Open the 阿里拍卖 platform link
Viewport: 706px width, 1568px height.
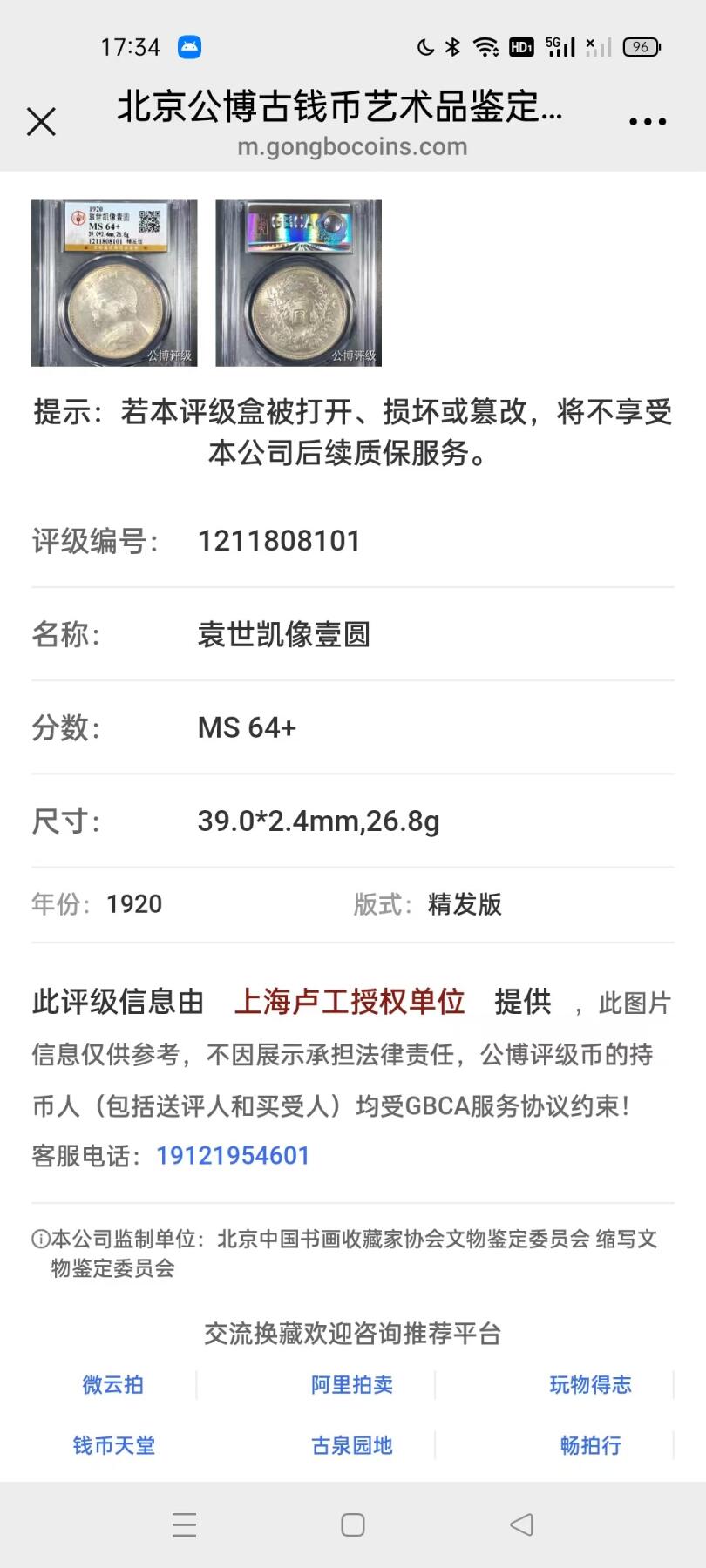click(x=351, y=1385)
